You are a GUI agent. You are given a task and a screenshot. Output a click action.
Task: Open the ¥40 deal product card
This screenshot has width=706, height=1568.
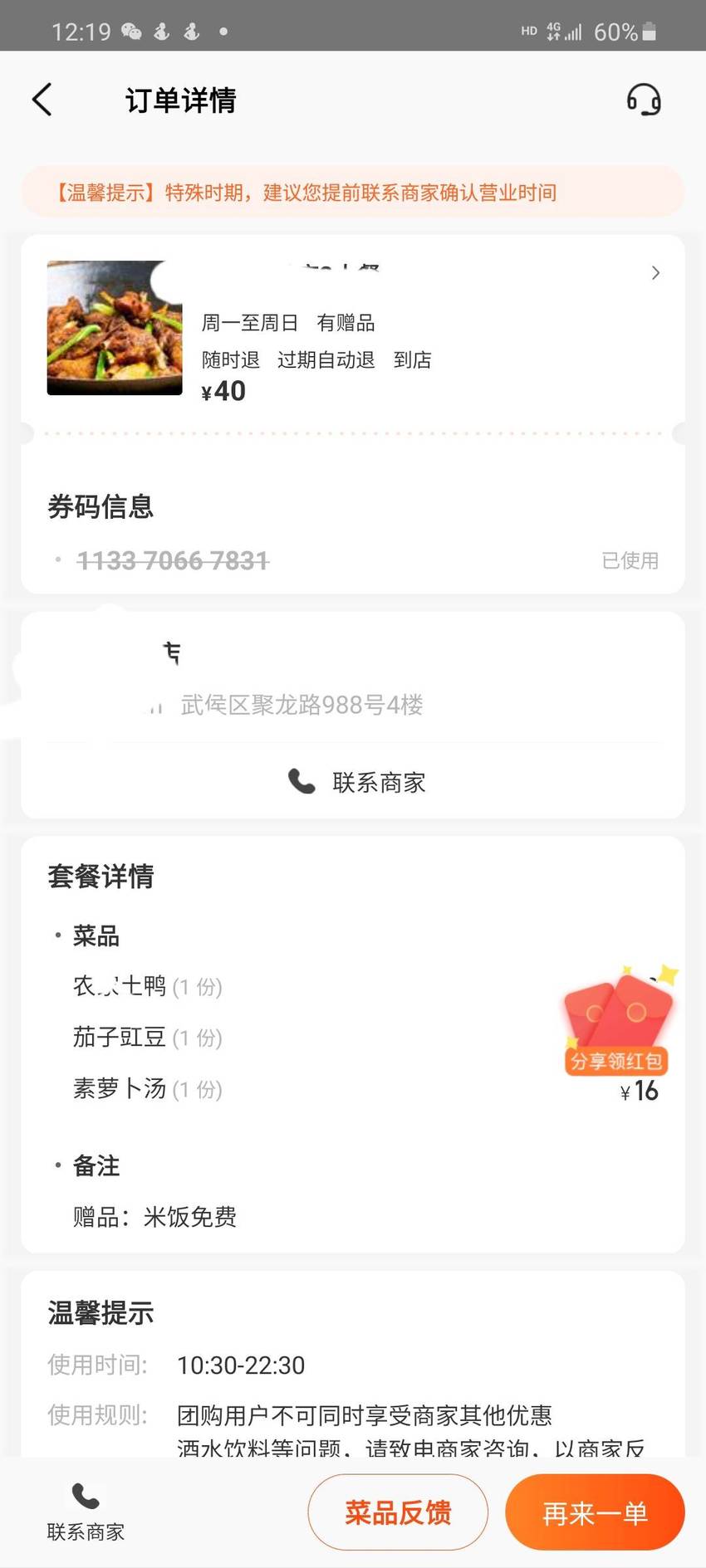353,330
